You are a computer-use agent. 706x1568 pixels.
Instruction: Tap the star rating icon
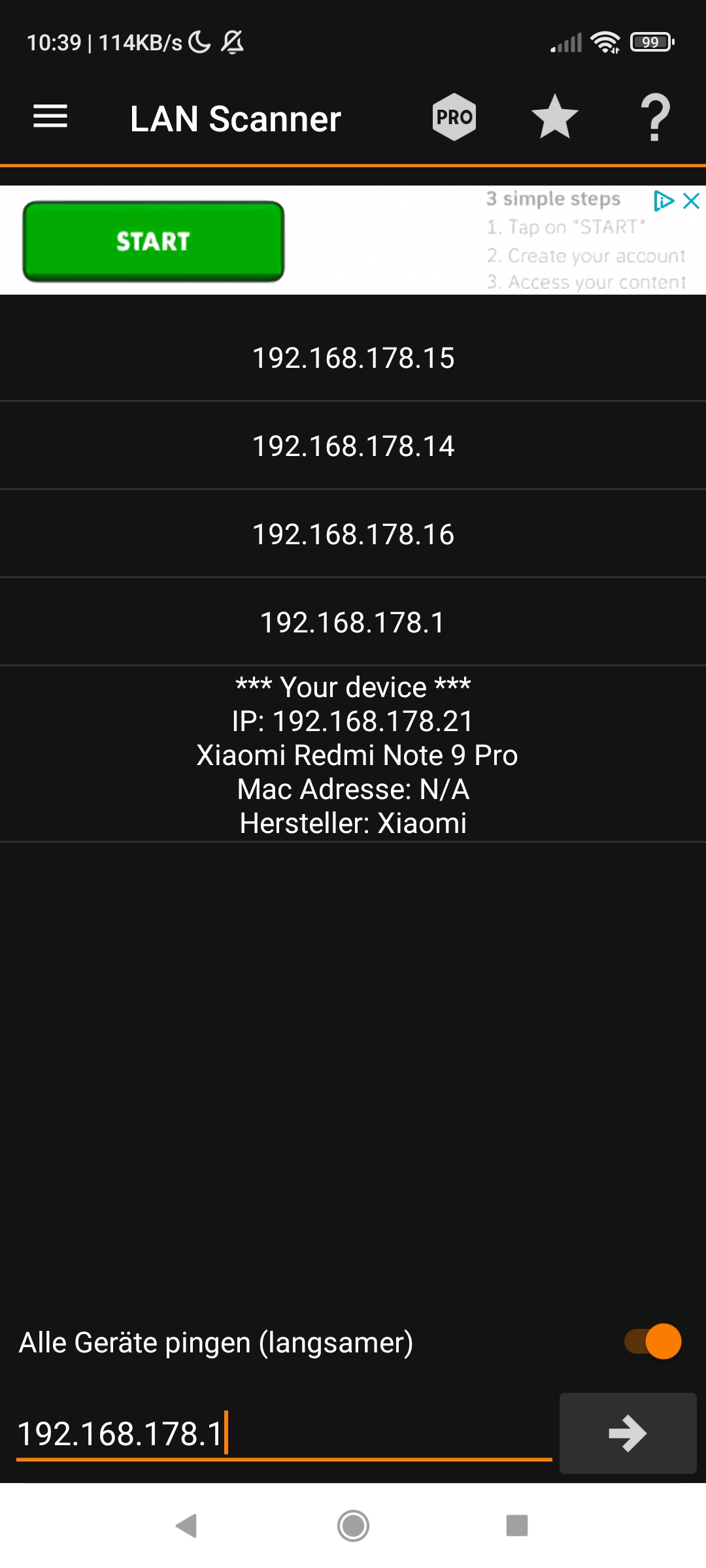pyautogui.click(x=555, y=118)
